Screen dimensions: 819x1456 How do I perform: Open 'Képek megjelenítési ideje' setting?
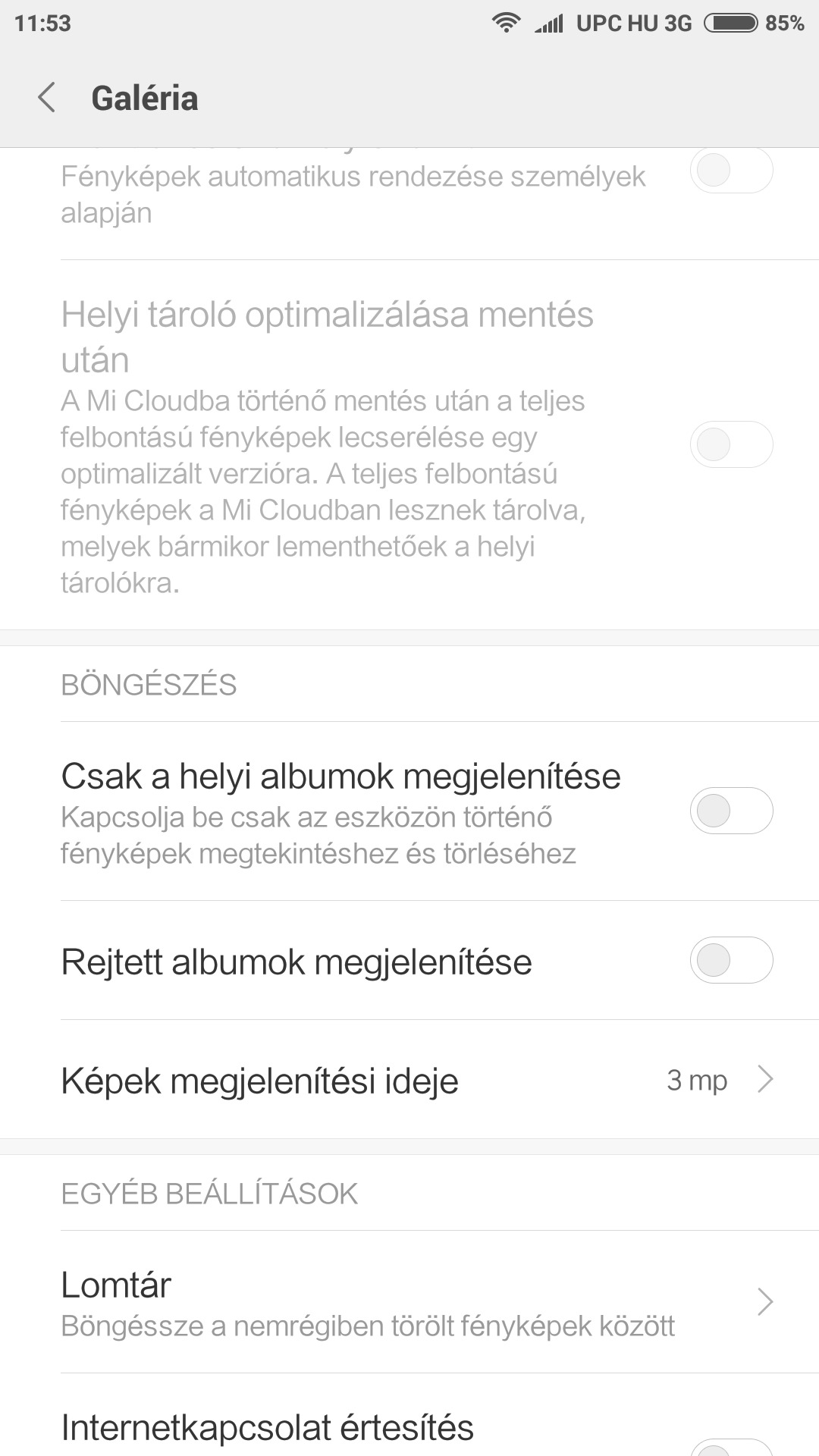pos(409,1080)
